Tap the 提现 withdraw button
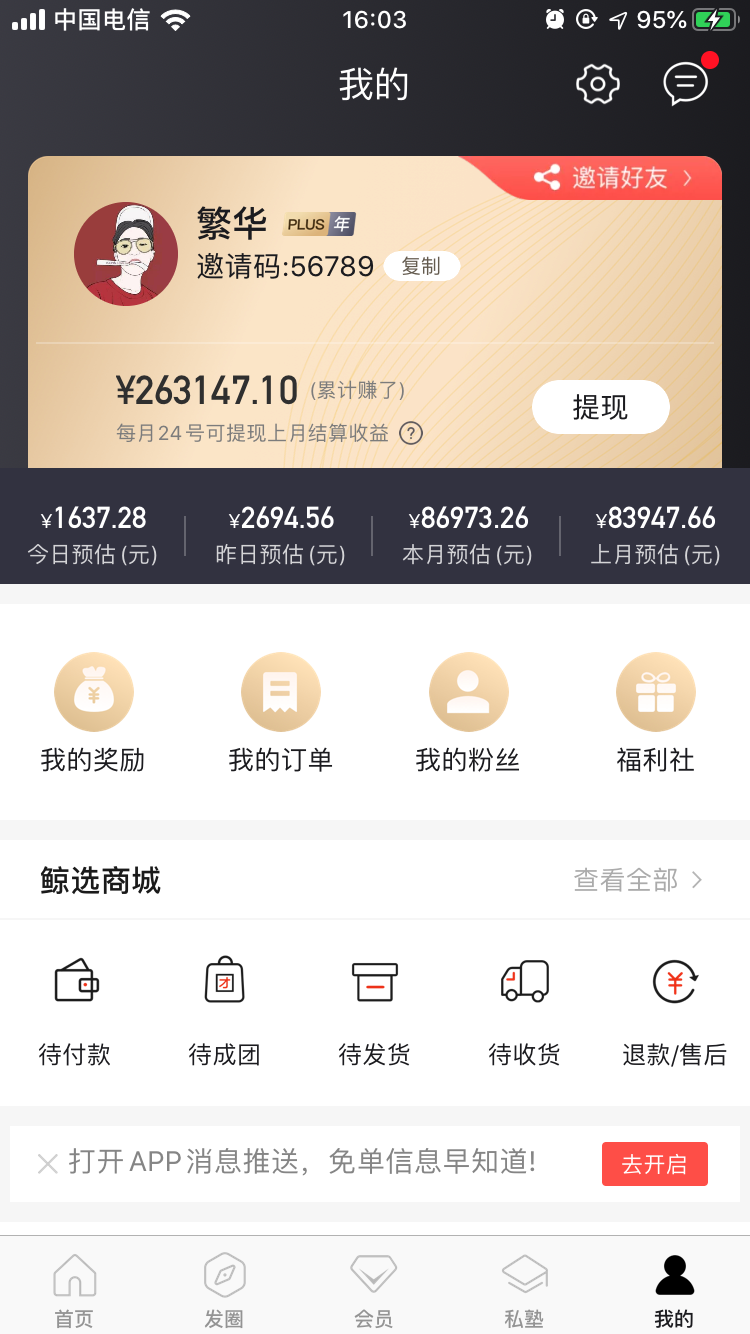 point(600,407)
